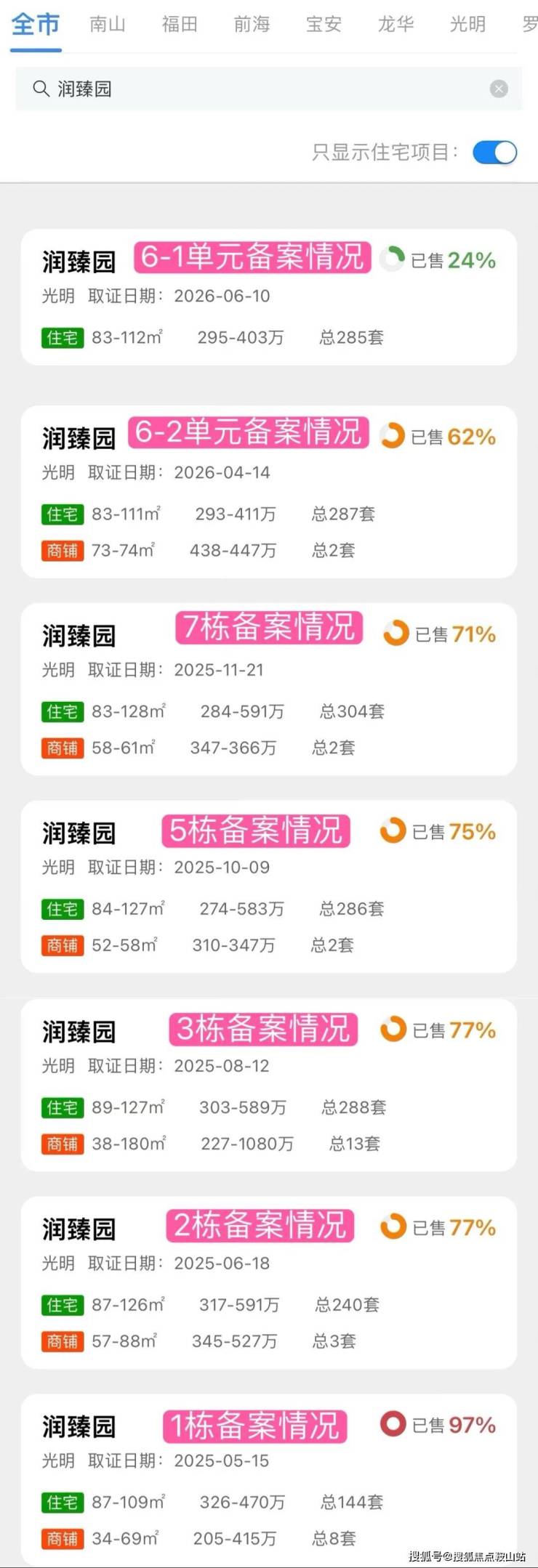Disable the 只显示住宅项目 switch
This screenshot has width=538, height=1568.
pos(495,153)
